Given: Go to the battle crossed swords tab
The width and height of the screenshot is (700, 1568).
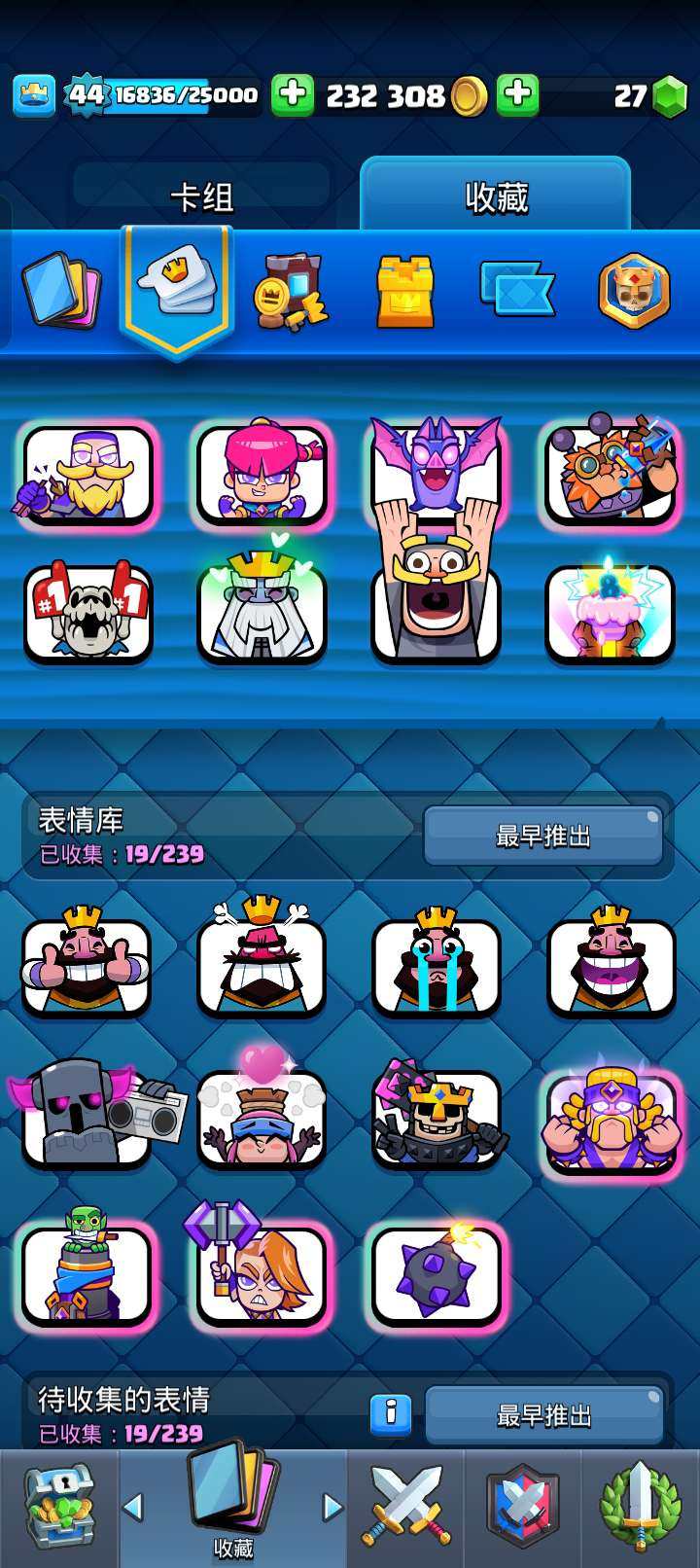Looking at the screenshot, I should pos(406,1508).
